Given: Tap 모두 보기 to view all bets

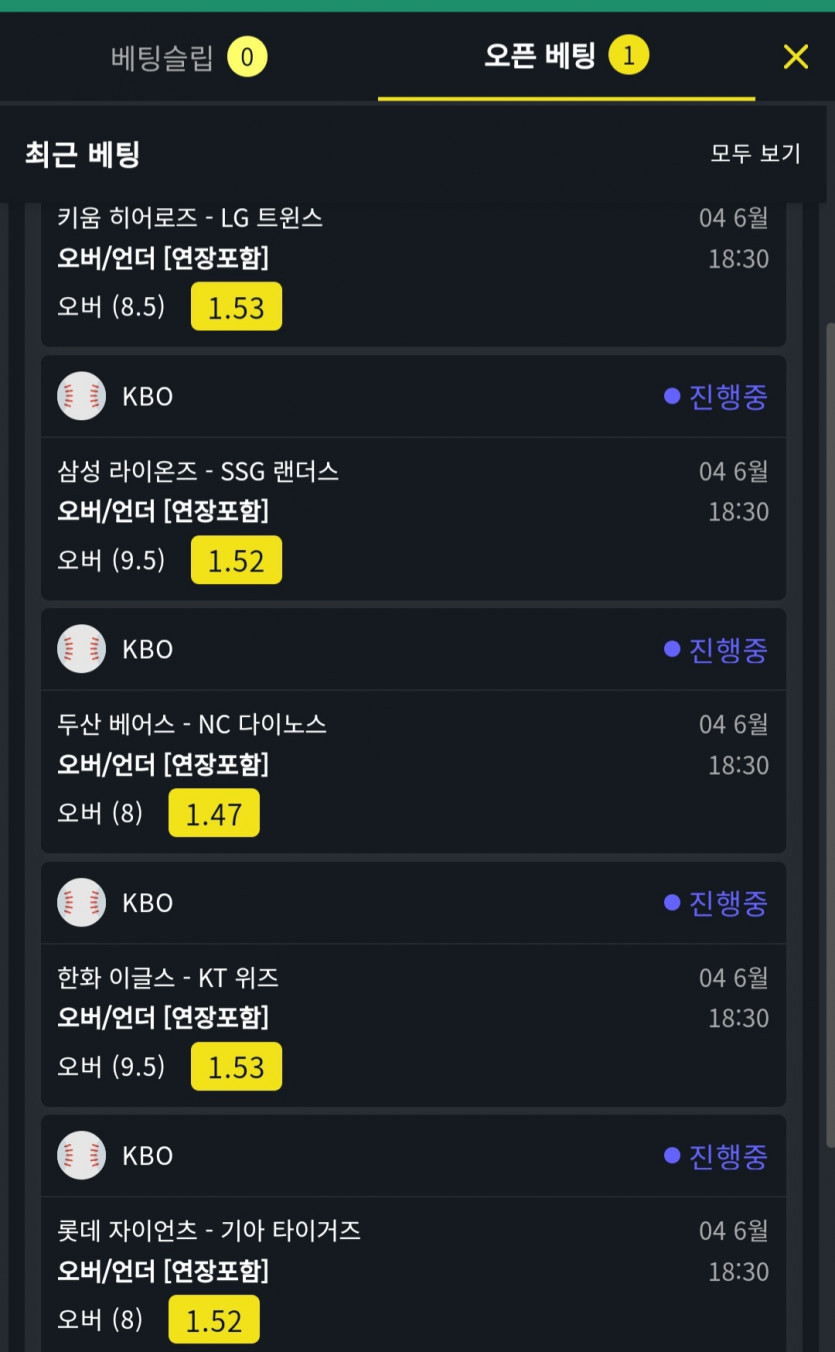Looking at the screenshot, I should click(x=755, y=154).
